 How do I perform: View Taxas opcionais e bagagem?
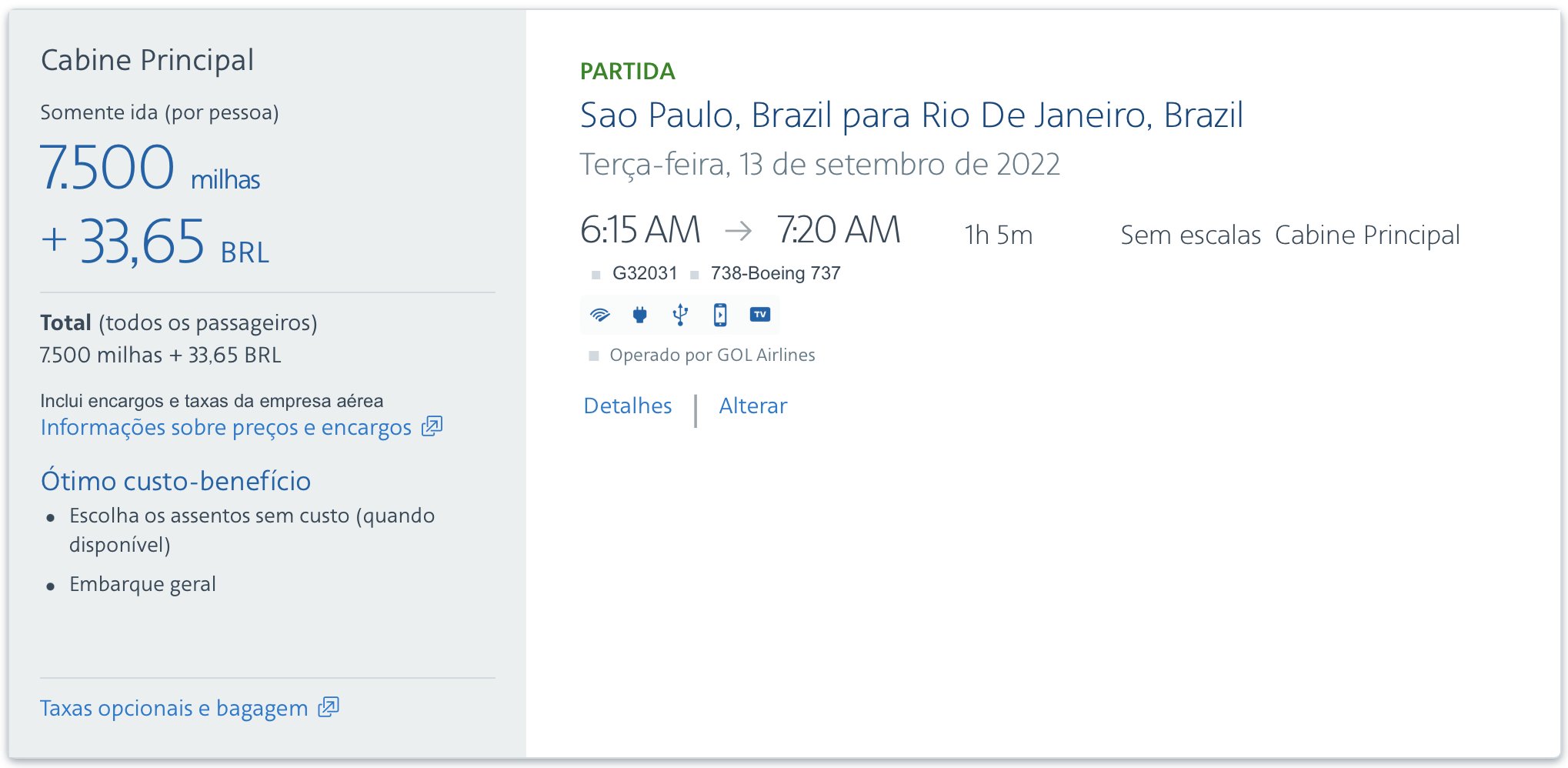(x=174, y=708)
